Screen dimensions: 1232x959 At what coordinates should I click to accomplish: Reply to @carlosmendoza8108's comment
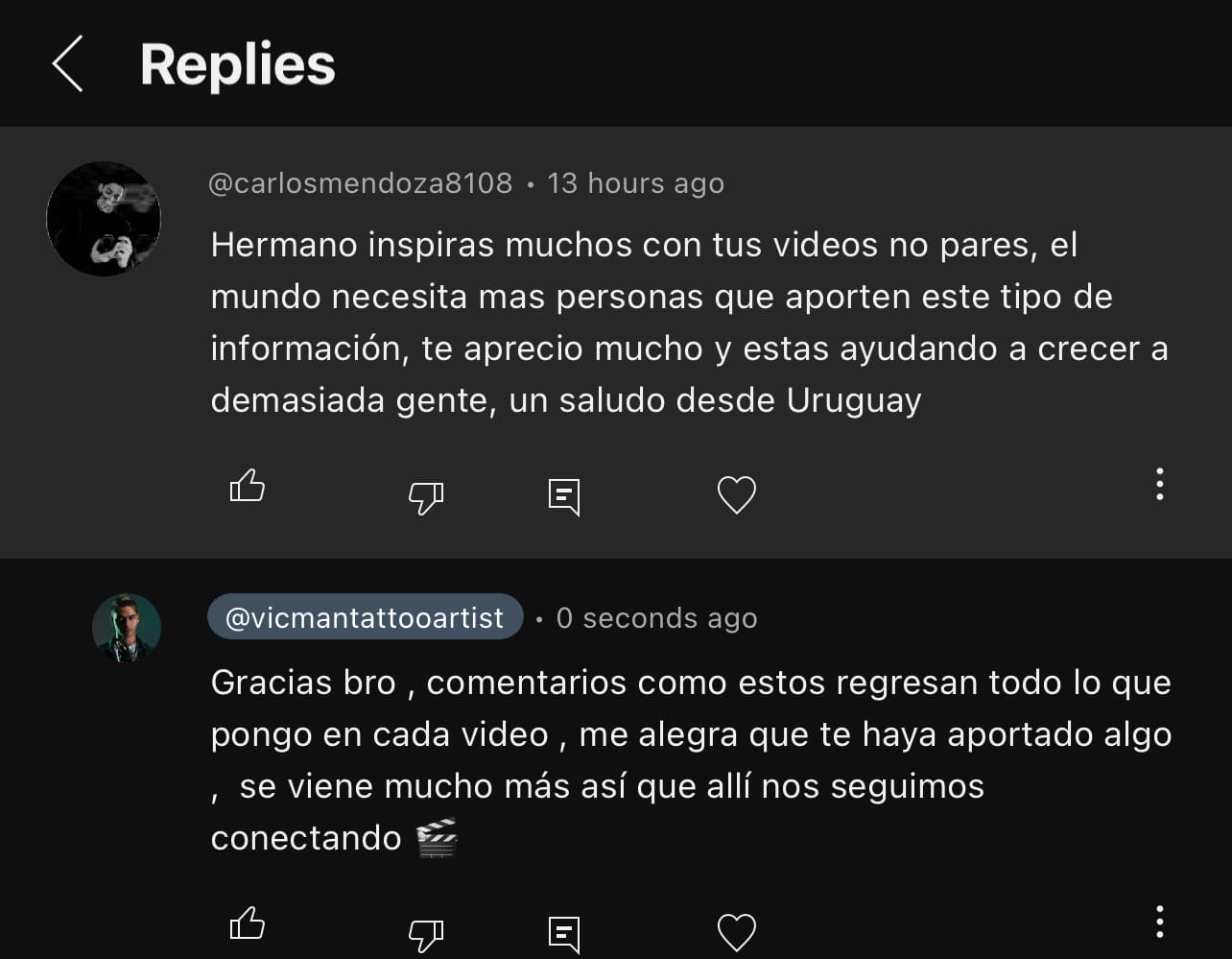tap(564, 496)
